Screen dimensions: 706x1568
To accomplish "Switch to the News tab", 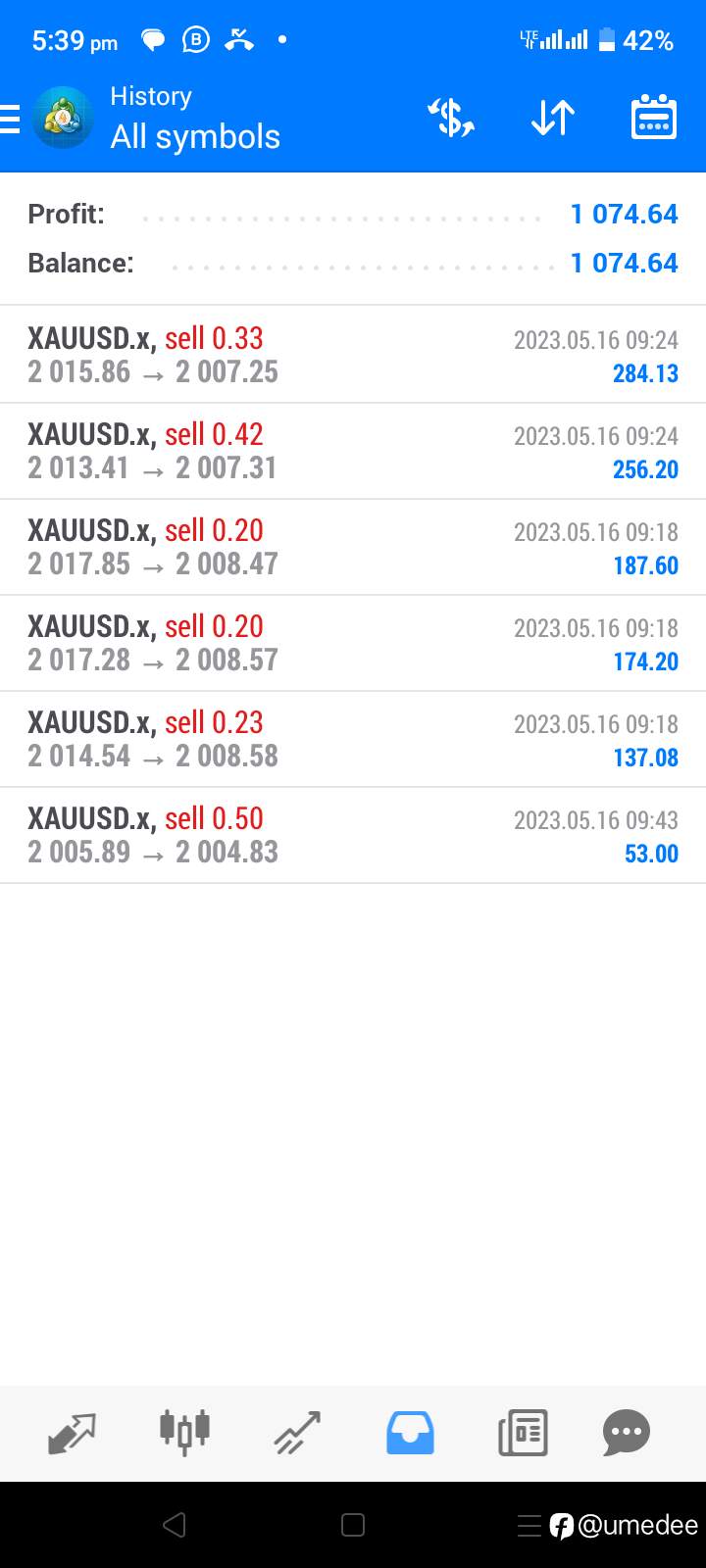I will pyautogui.click(x=523, y=1433).
